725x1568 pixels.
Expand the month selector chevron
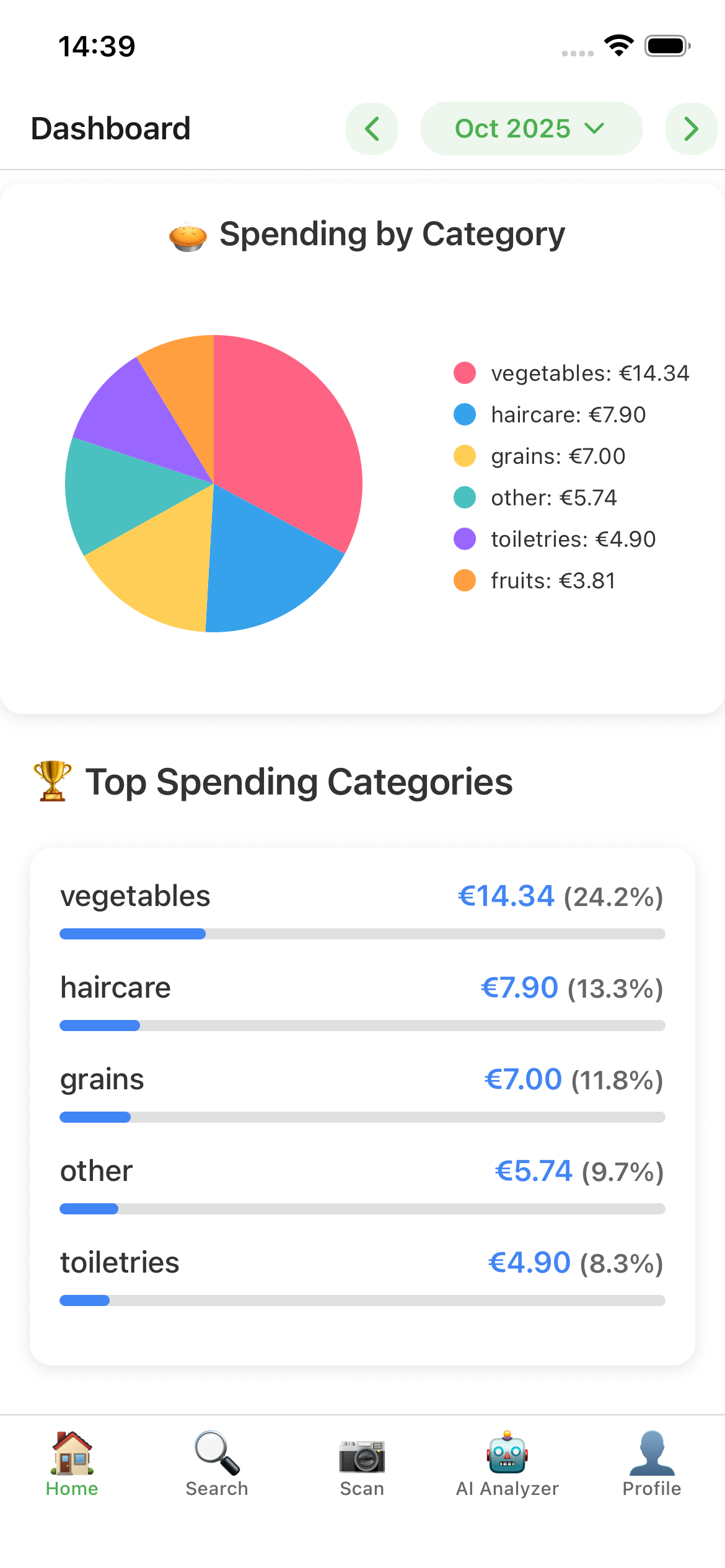(x=593, y=128)
